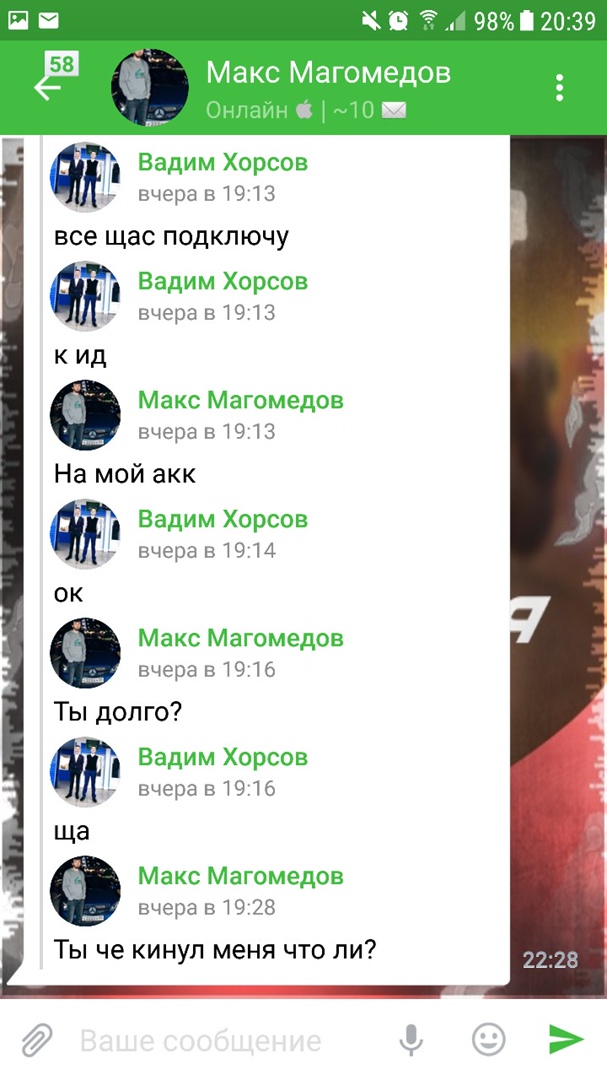607x1080 pixels.
Task: Open Макс Магомедов profile from header avatar
Action: pyautogui.click(x=150, y=87)
